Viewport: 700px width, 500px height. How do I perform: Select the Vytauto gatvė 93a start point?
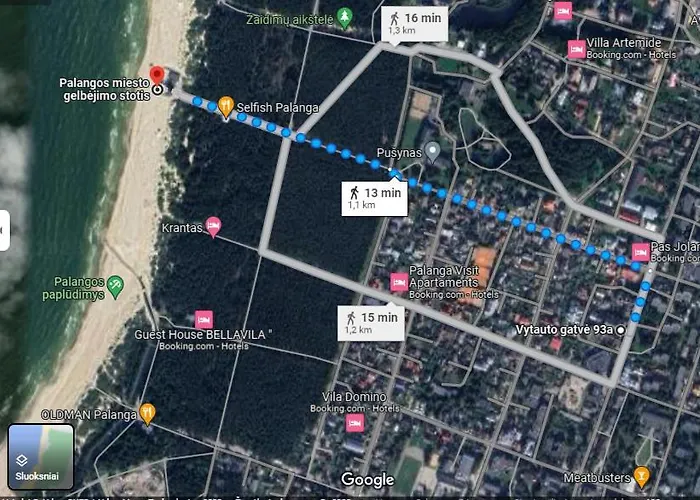coord(621,330)
